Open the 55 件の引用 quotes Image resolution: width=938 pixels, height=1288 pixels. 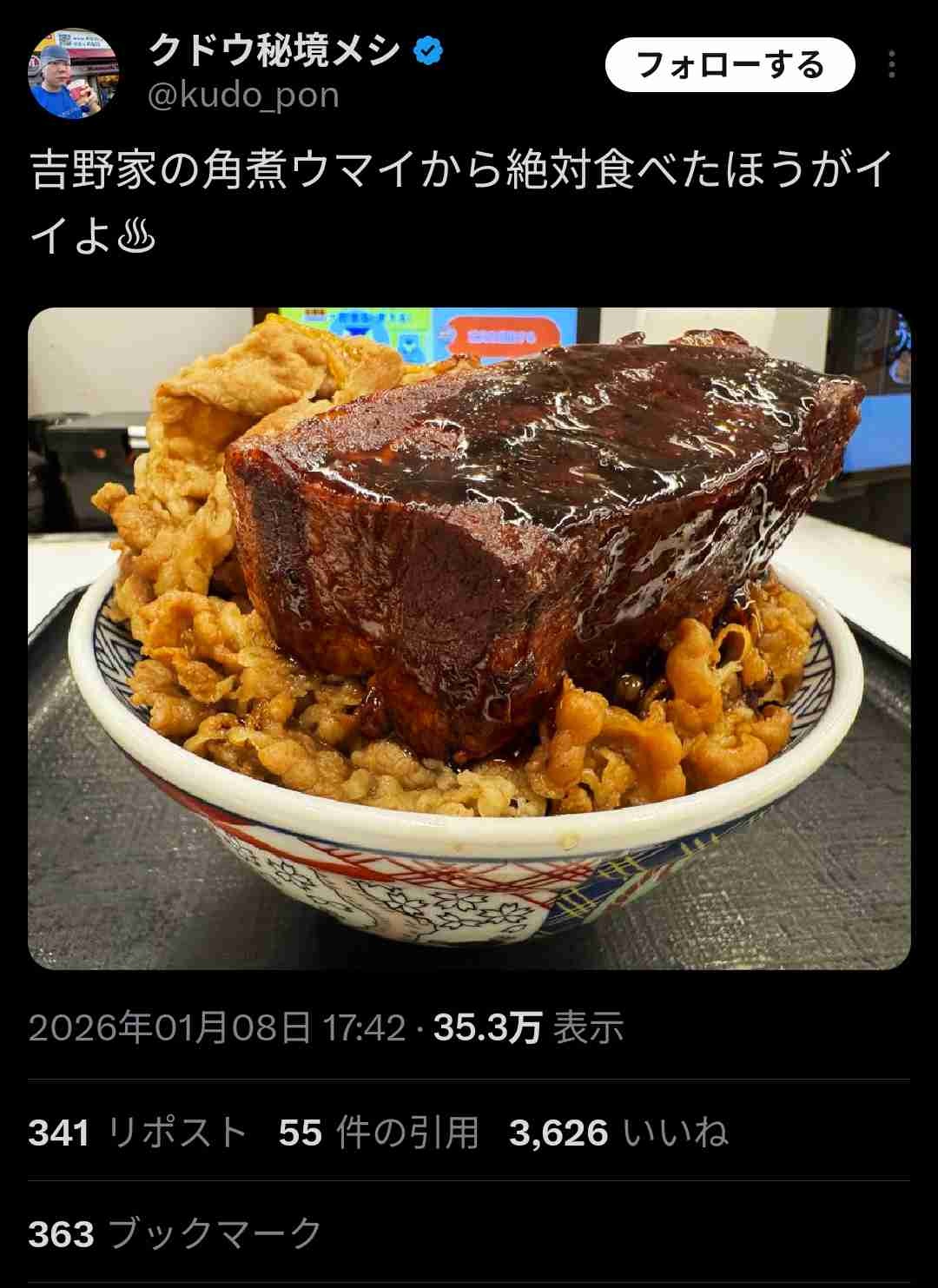click(x=379, y=1133)
